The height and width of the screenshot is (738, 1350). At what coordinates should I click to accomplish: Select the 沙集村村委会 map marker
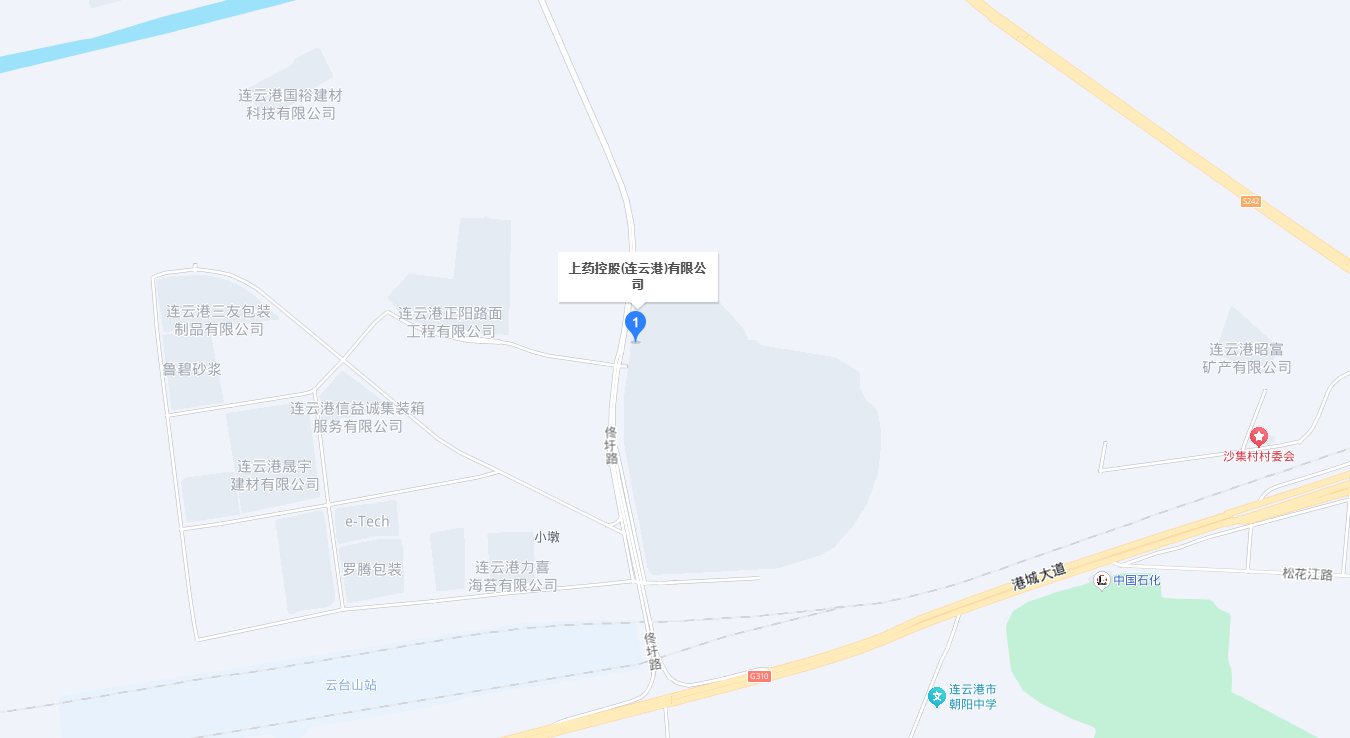1258,437
